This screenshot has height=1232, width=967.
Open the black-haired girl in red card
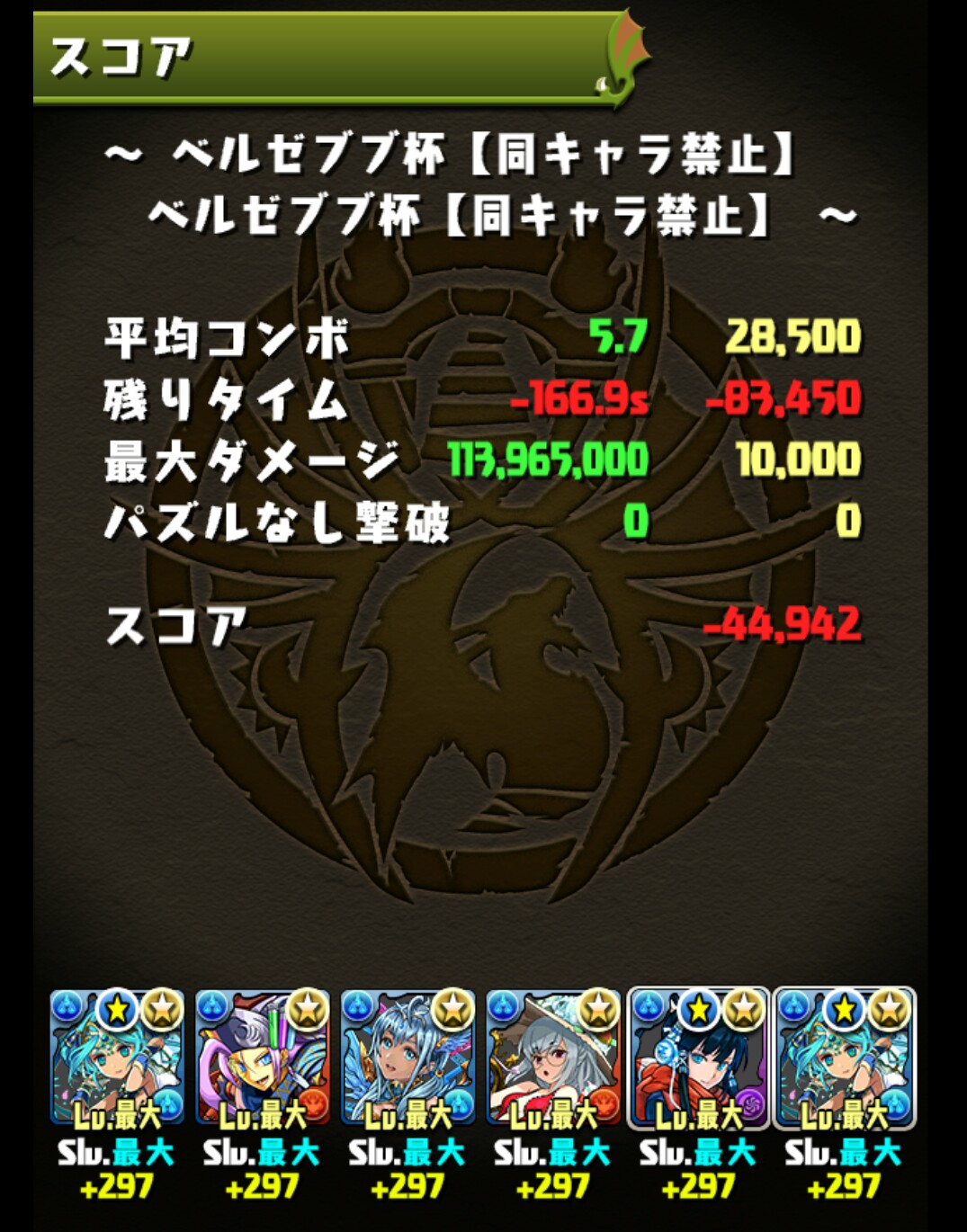(x=698, y=1058)
